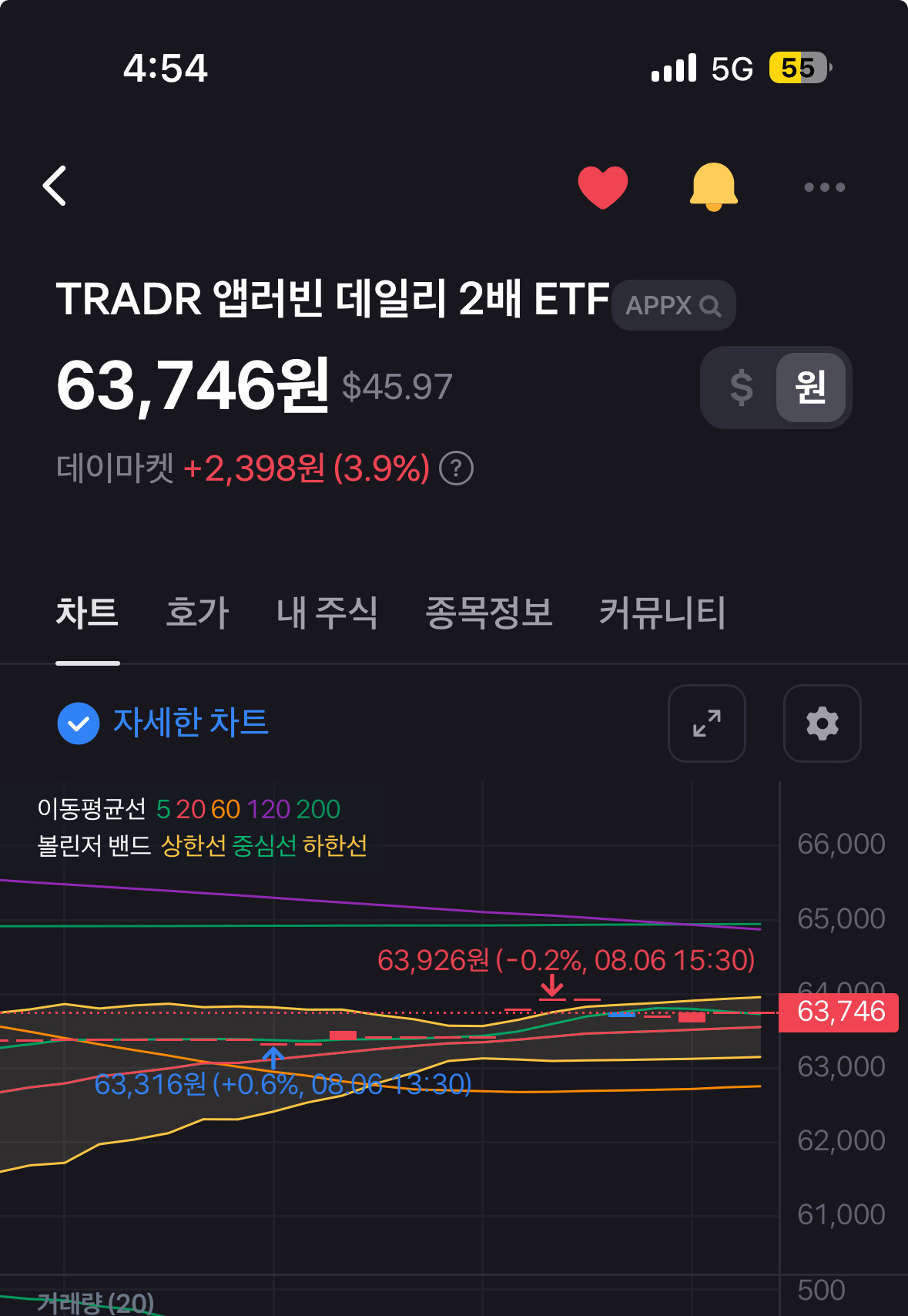Tap the APPX ticker search chip
Viewport: 908px width, 1316px height.
[x=673, y=306]
